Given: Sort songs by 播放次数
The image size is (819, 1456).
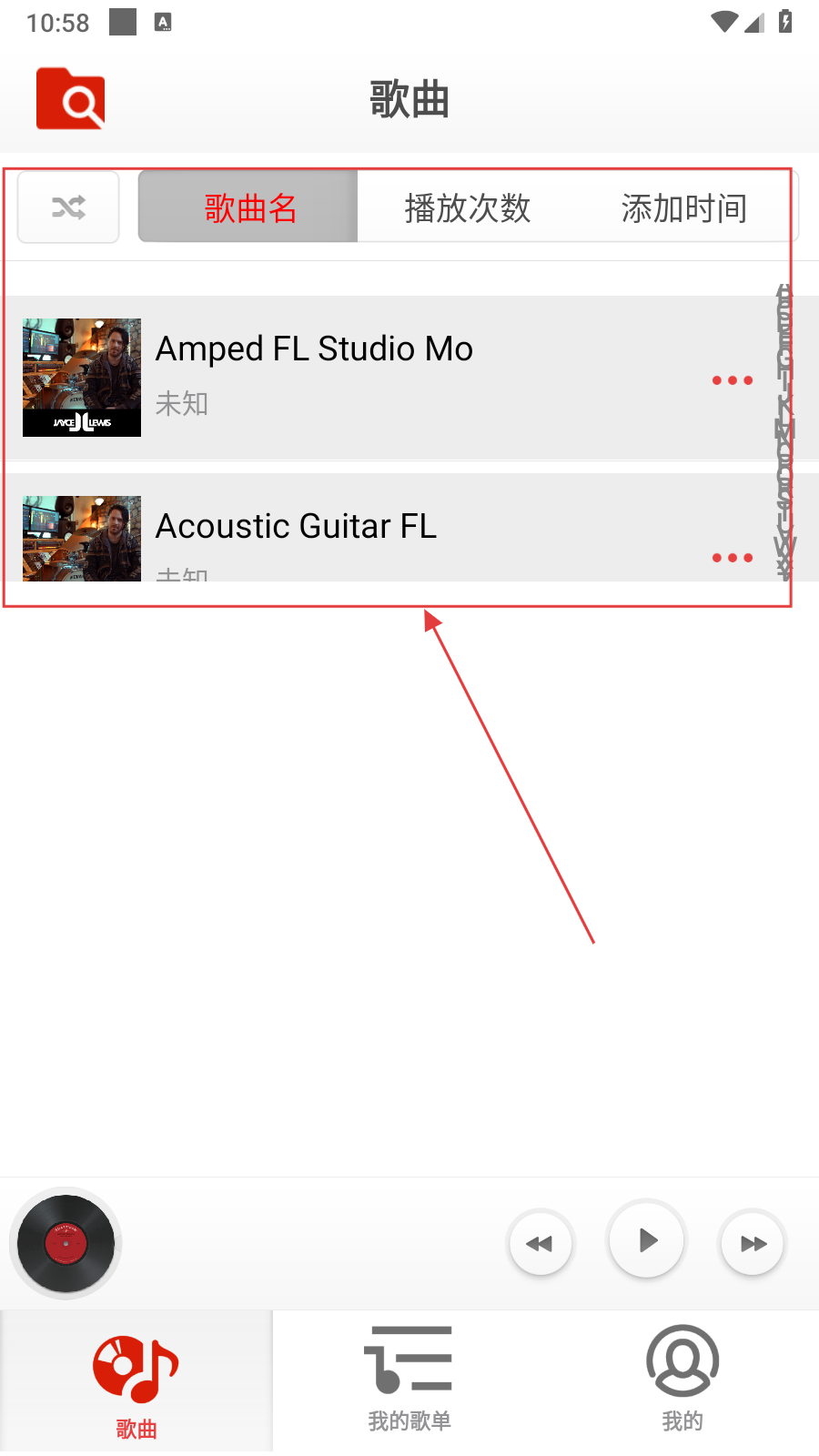Looking at the screenshot, I should pos(467,207).
